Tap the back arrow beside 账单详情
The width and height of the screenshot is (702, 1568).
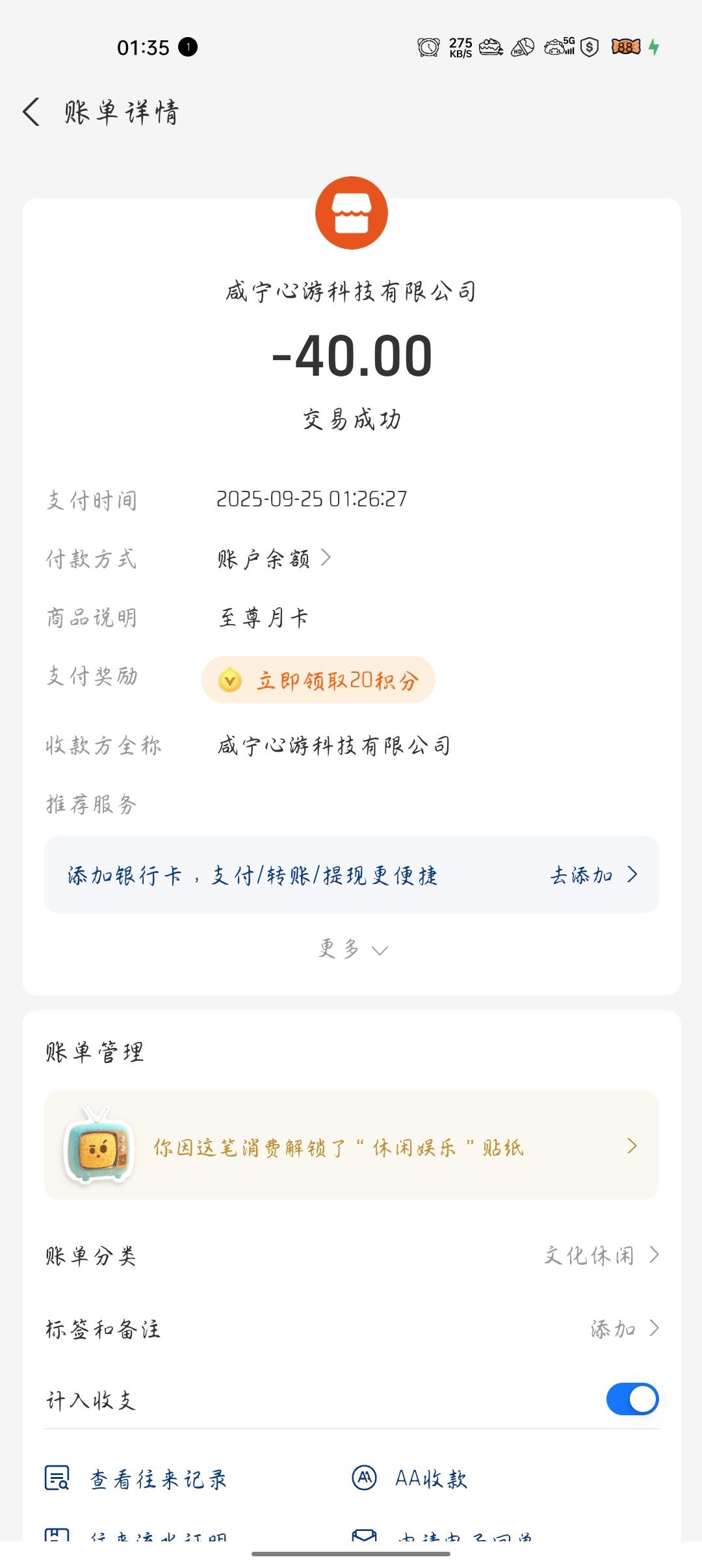pos(31,112)
